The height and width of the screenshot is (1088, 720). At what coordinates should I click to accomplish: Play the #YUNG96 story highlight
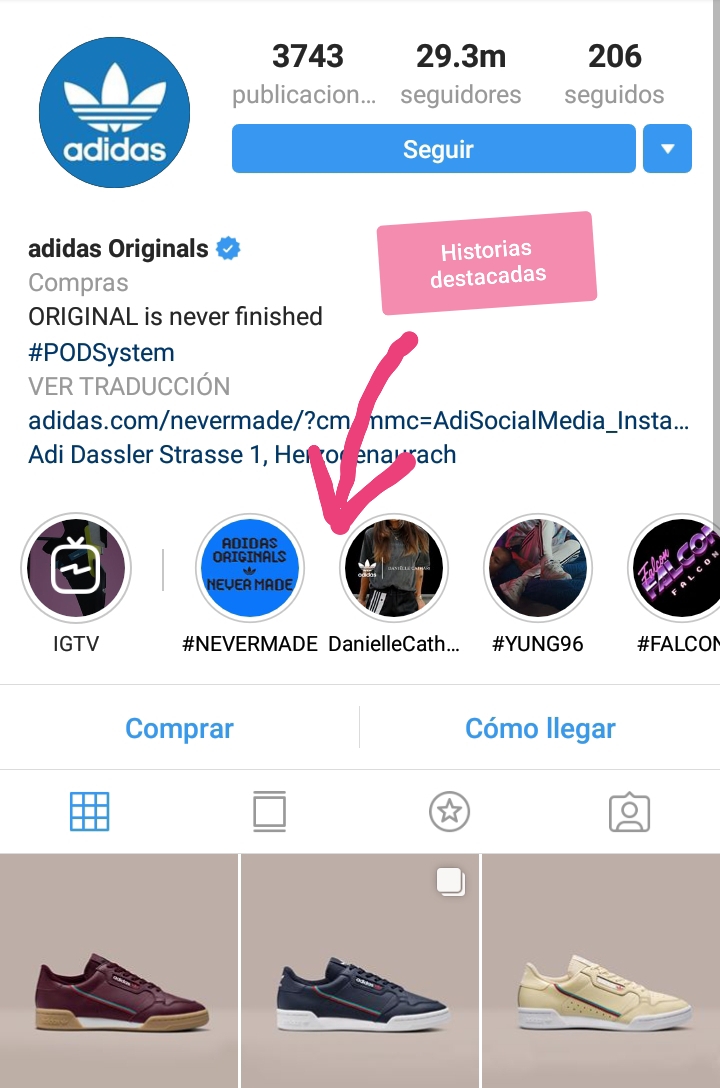click(538, 568)
